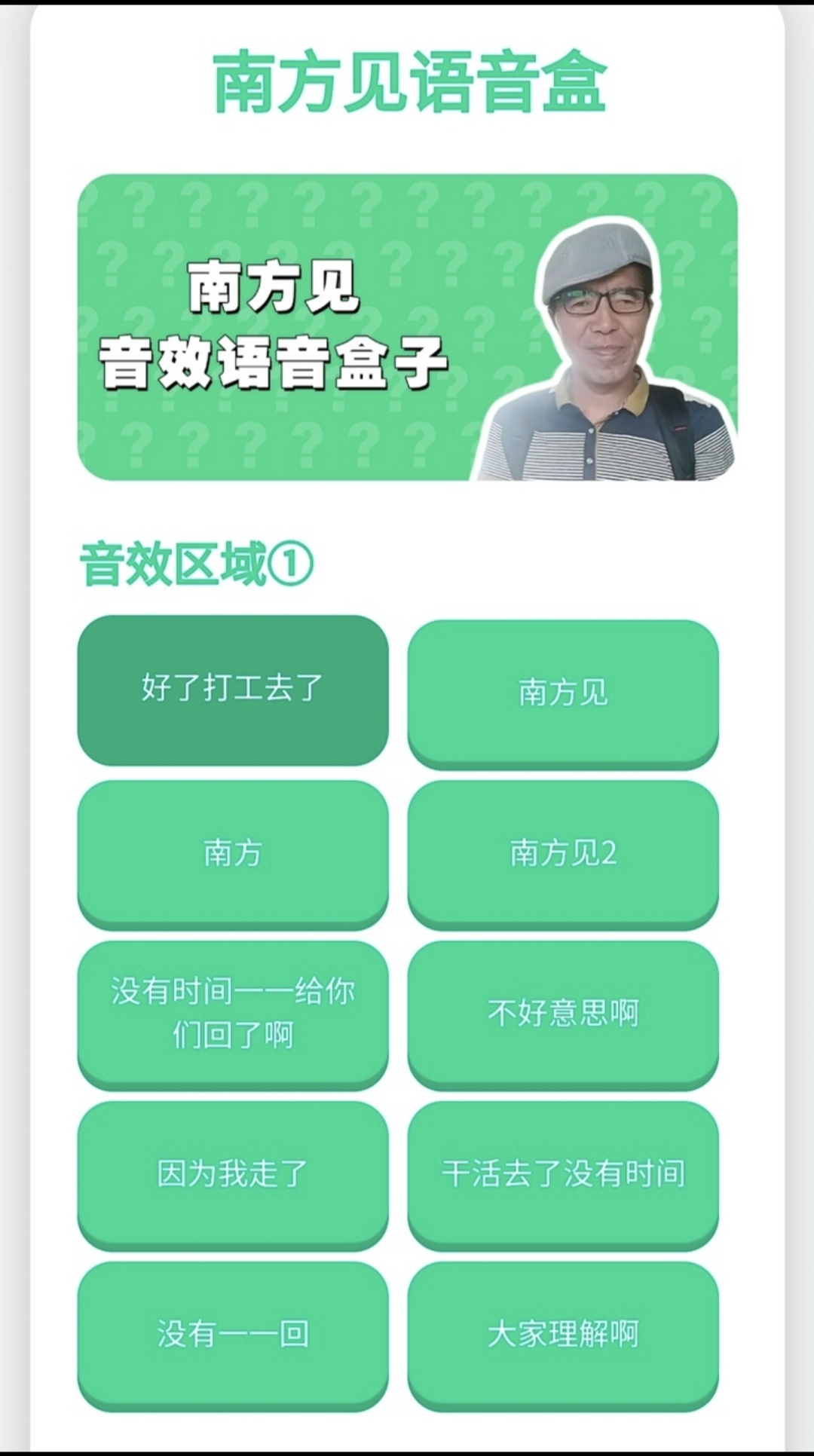Play the 因为我走了 sound
814x1456 pixels.
click(233, 1173)
